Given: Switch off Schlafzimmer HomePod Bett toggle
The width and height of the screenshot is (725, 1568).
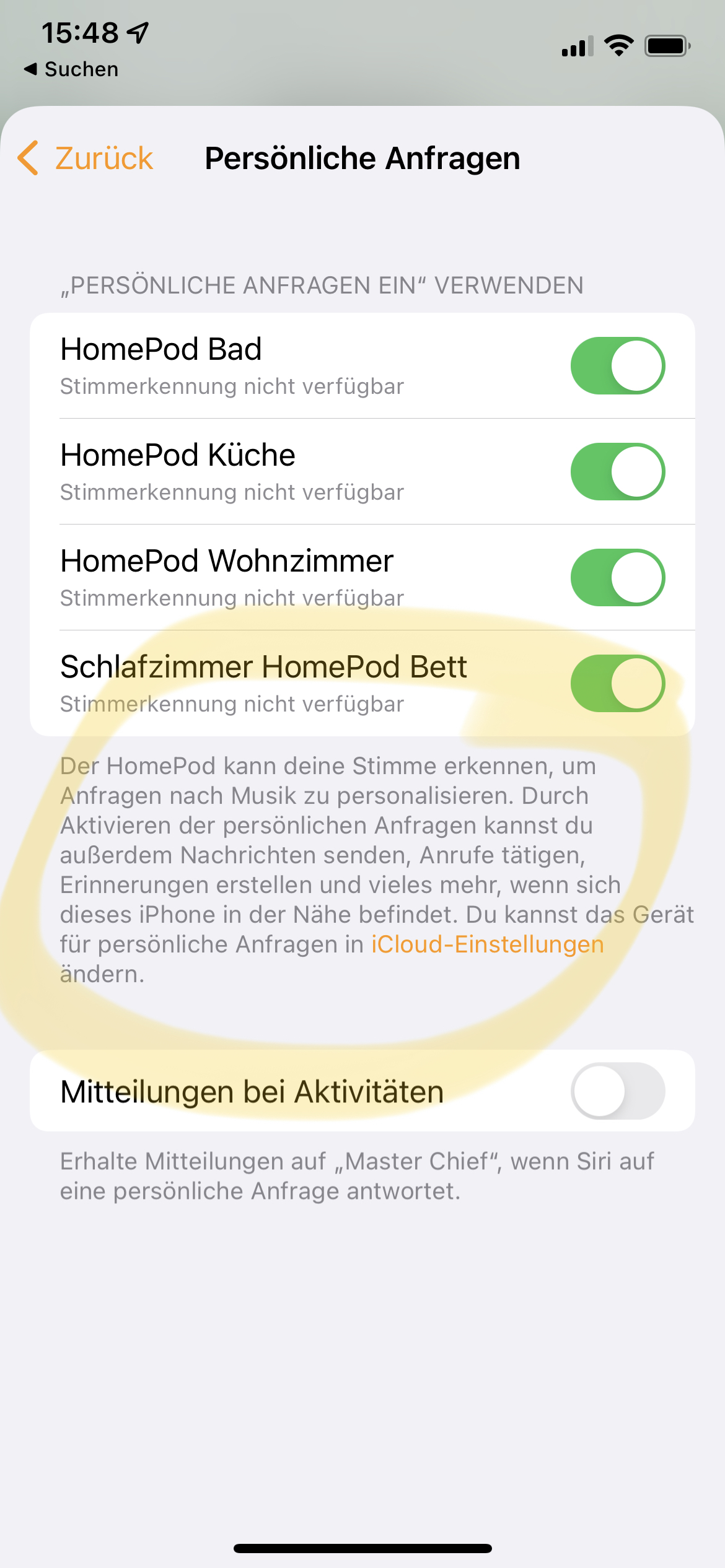Looking at the screenshot, I should click(617, 684).
